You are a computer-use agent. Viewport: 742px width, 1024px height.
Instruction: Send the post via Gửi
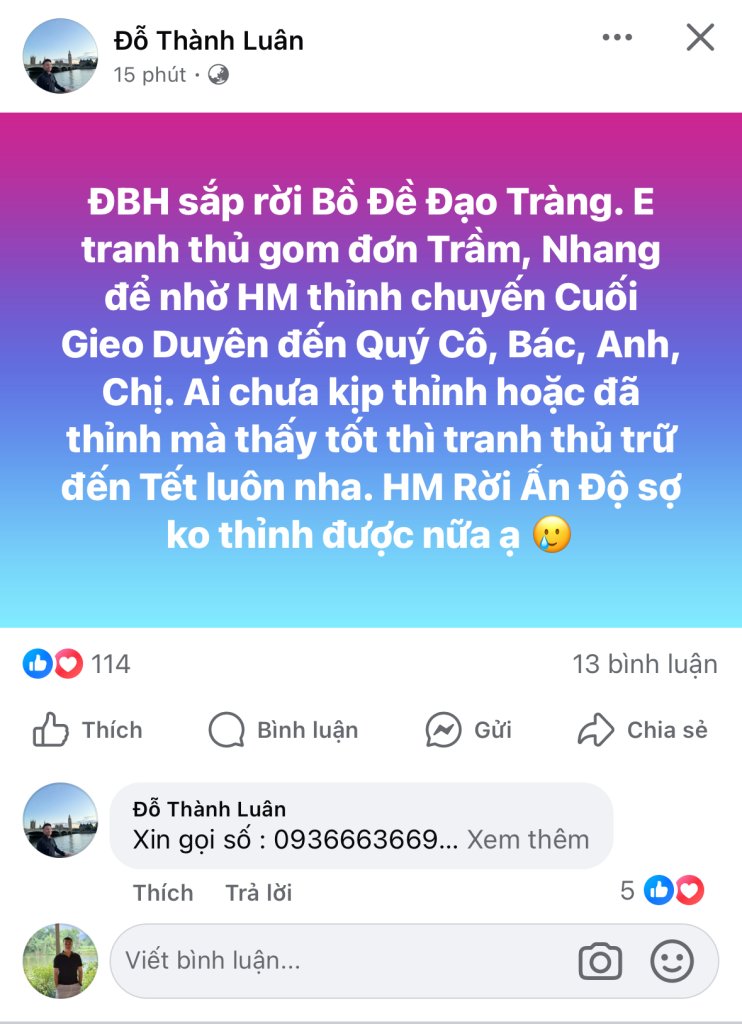tap(469, 730)
